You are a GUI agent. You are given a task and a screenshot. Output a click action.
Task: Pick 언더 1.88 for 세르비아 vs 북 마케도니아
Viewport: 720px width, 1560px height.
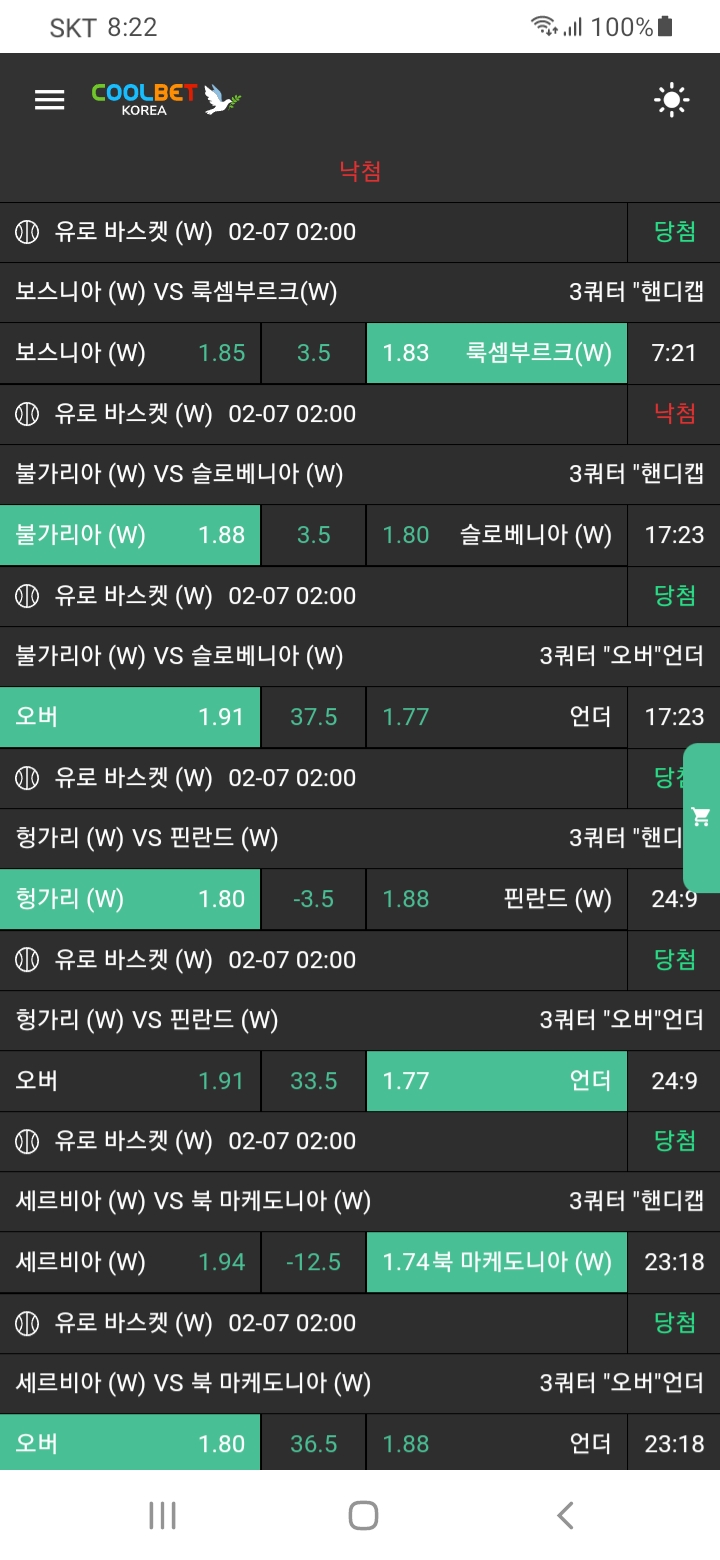pyautogui.click(x=497, y=1444)
